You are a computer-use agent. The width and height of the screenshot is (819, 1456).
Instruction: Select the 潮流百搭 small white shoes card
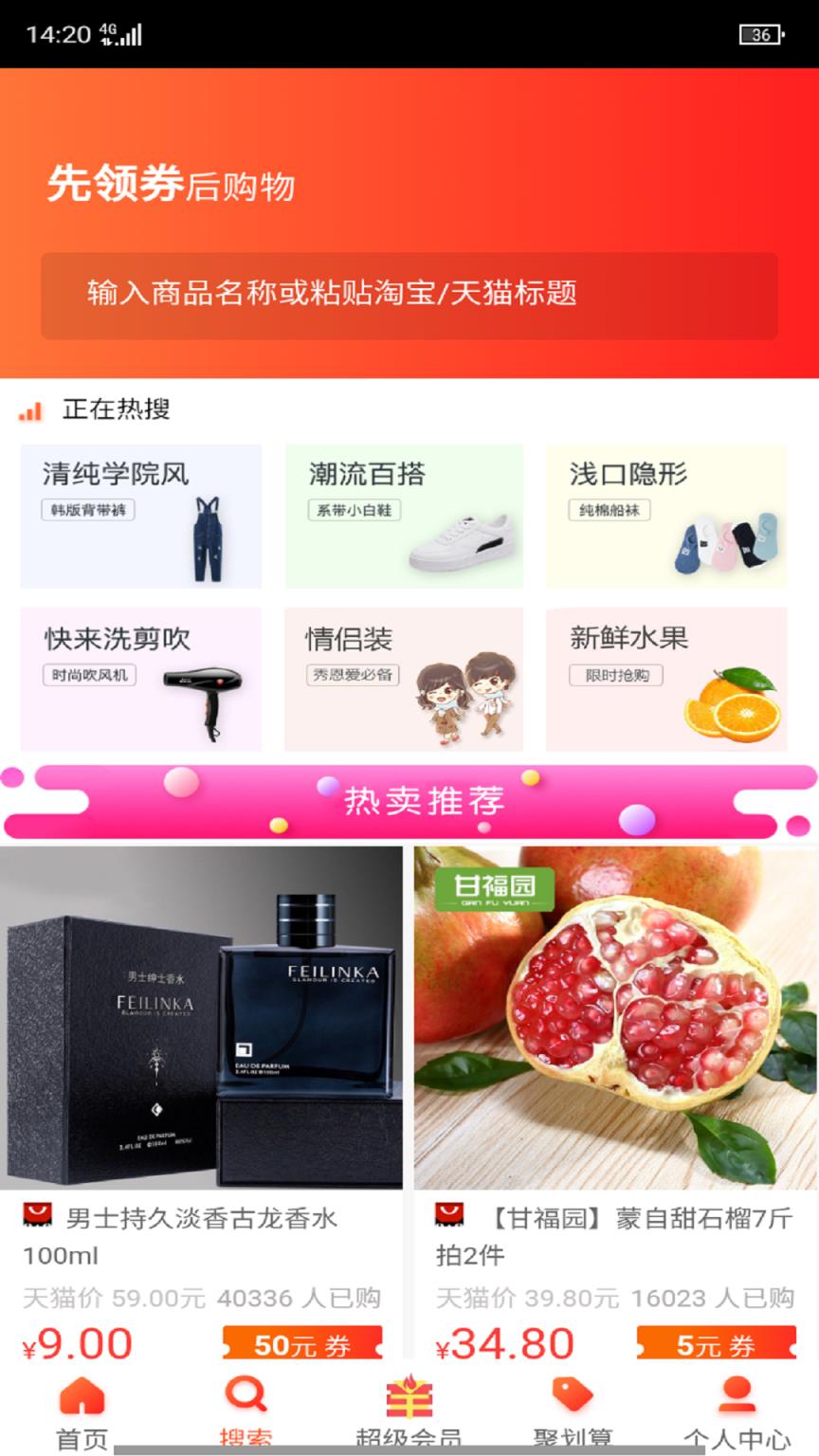(x=403, y=515)
